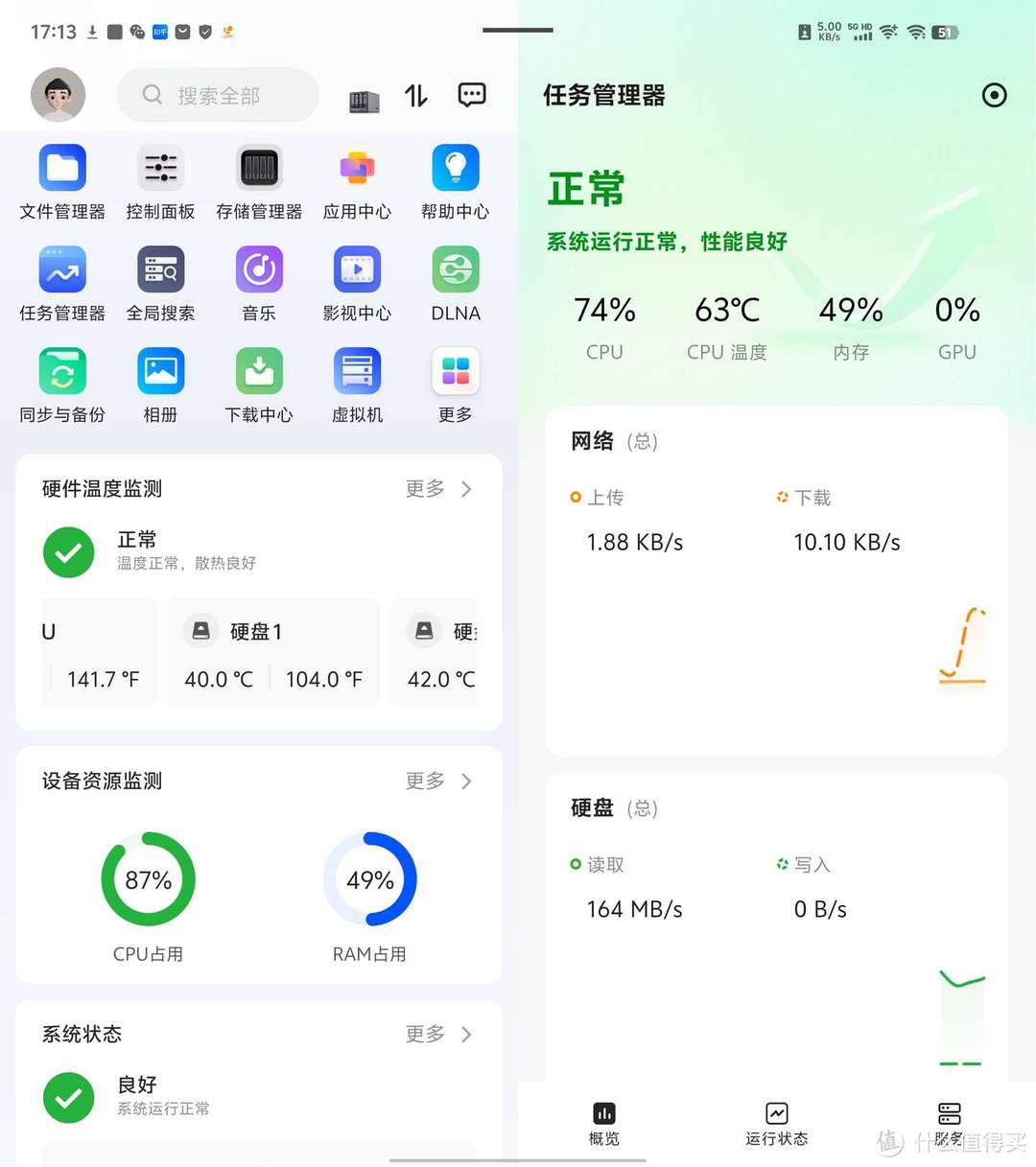The width and height of the screenshot is (1036, 1167).
Task: Open 任务管理器 settings via gear icon
Action: point(994,95)
